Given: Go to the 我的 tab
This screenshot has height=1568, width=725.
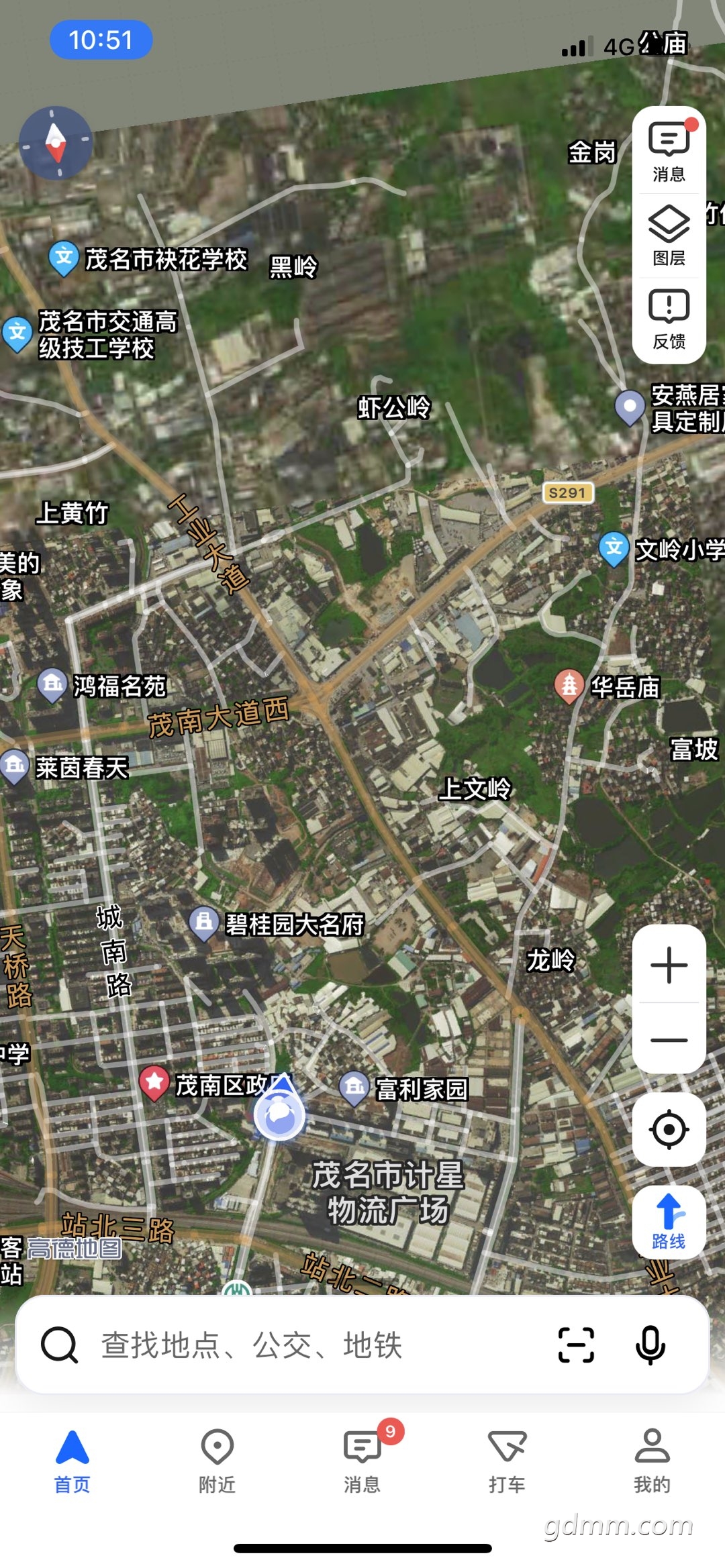Looking at the screenshot, I should click(x=652, y=1463).
